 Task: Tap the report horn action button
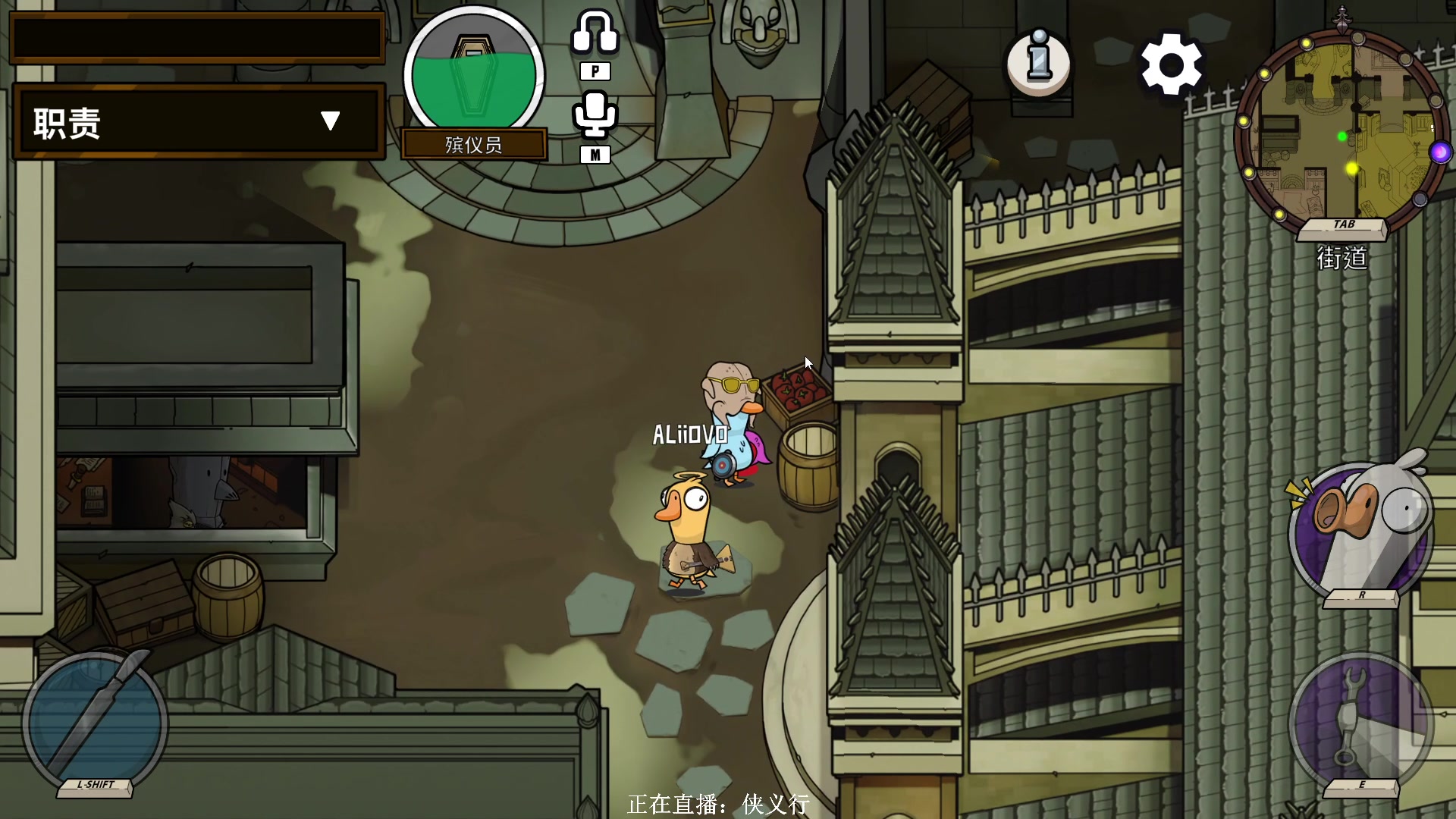(1360, 527)
